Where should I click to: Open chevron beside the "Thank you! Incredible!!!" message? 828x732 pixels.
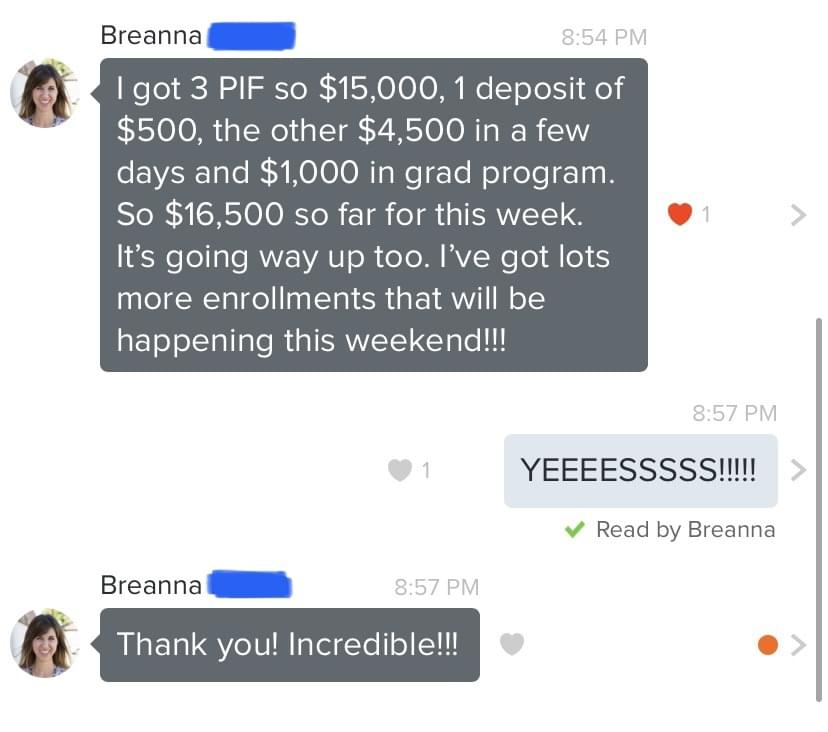(x=797, y=645)
